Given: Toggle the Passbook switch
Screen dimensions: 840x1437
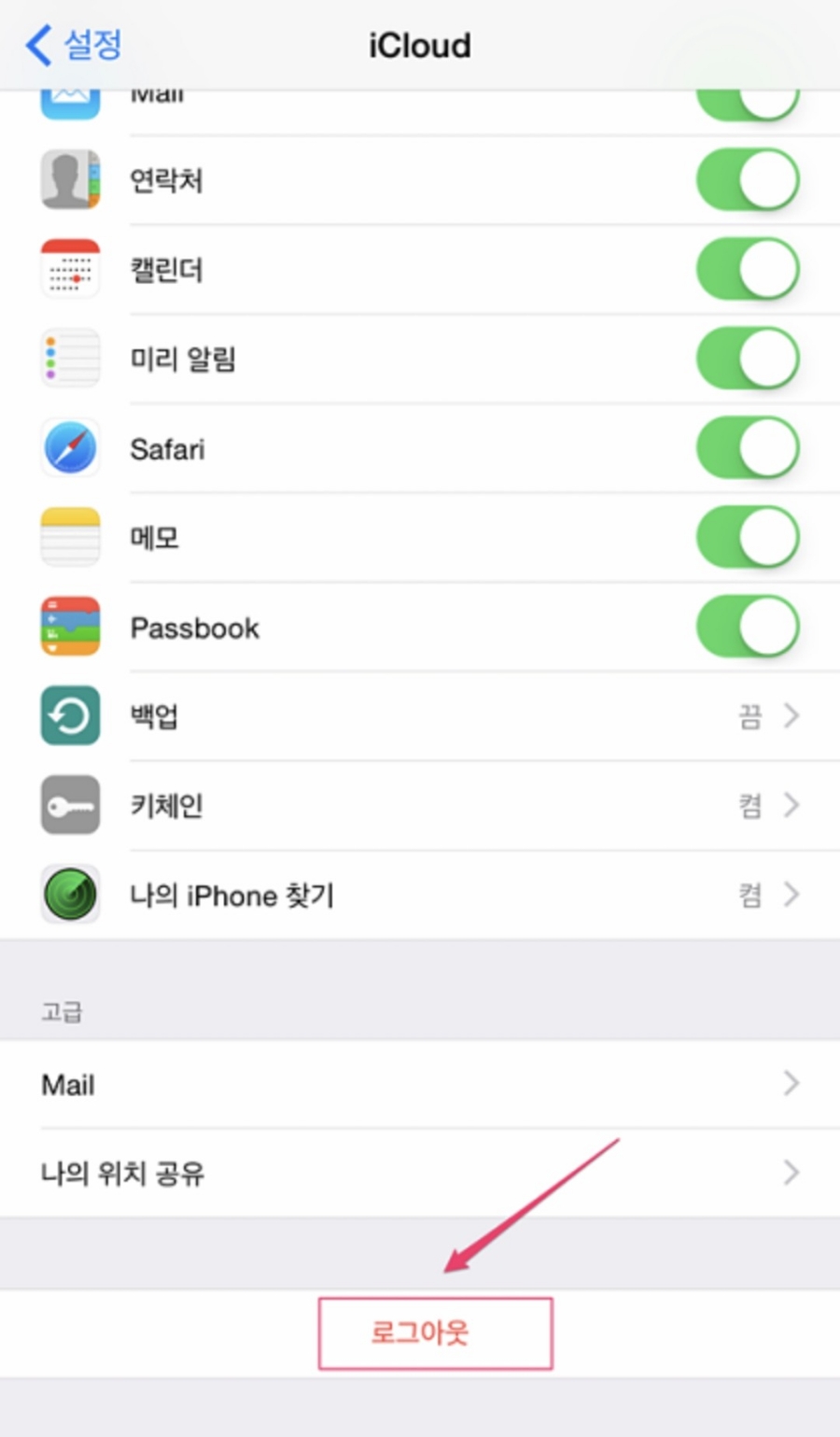Looking at the screenshot, I should pyautogui.click(x=748, y=627).
